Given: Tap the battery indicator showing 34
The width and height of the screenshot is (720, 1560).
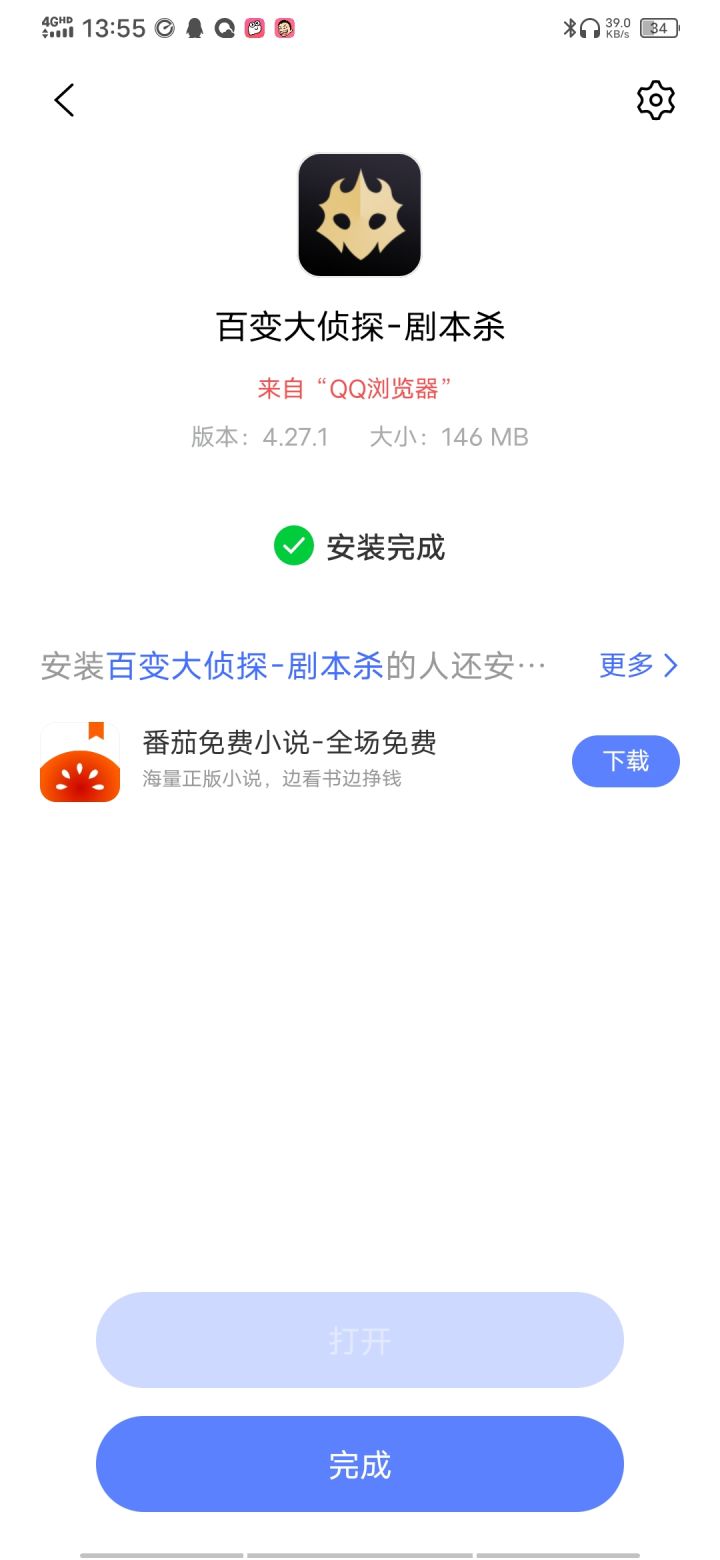Looking at the screenshot, I should [658, 27].
